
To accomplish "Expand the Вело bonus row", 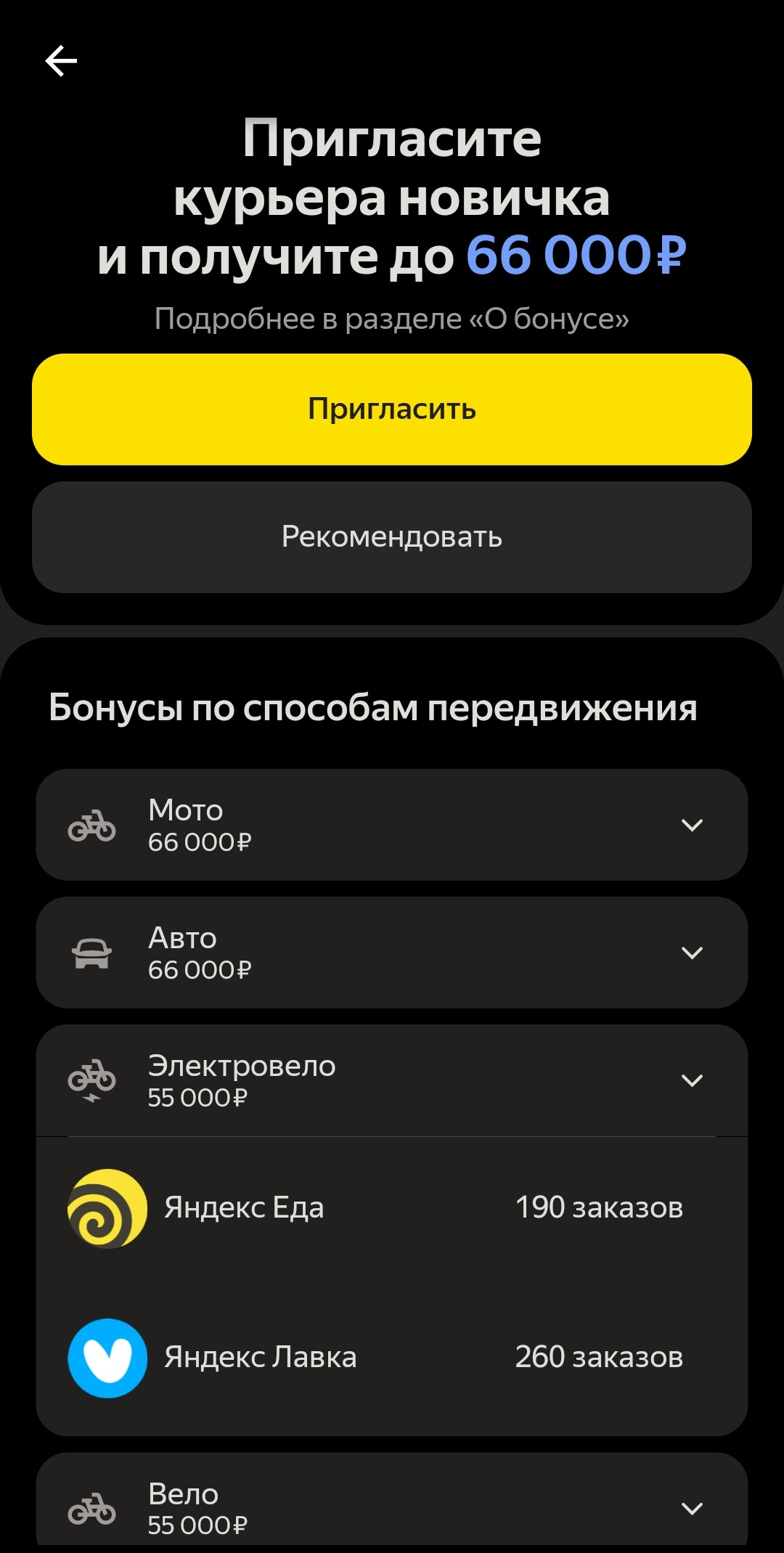I will pyautogui.click(x=392, y=1506).
